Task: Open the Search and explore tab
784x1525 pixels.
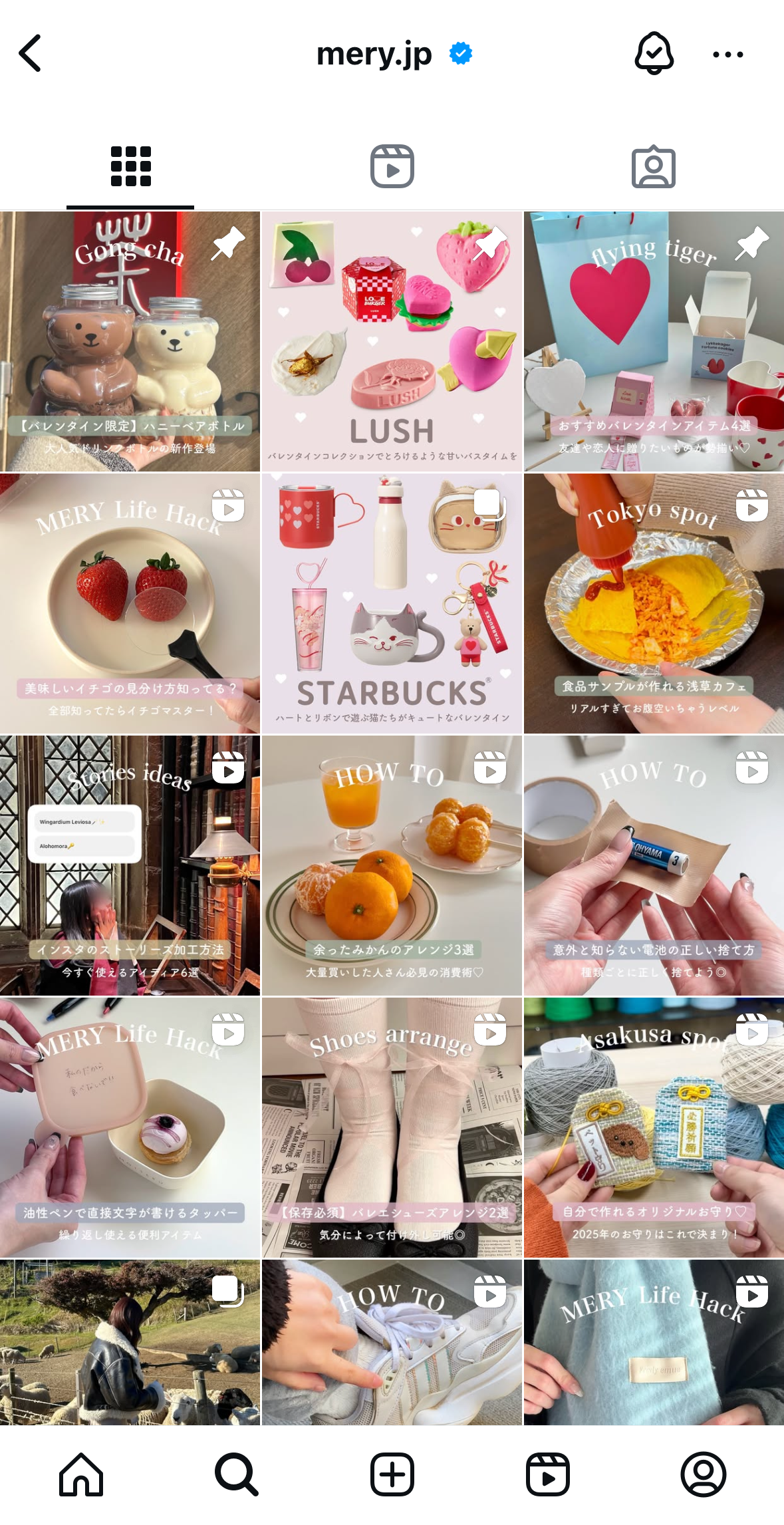Action: [236, 1474]
